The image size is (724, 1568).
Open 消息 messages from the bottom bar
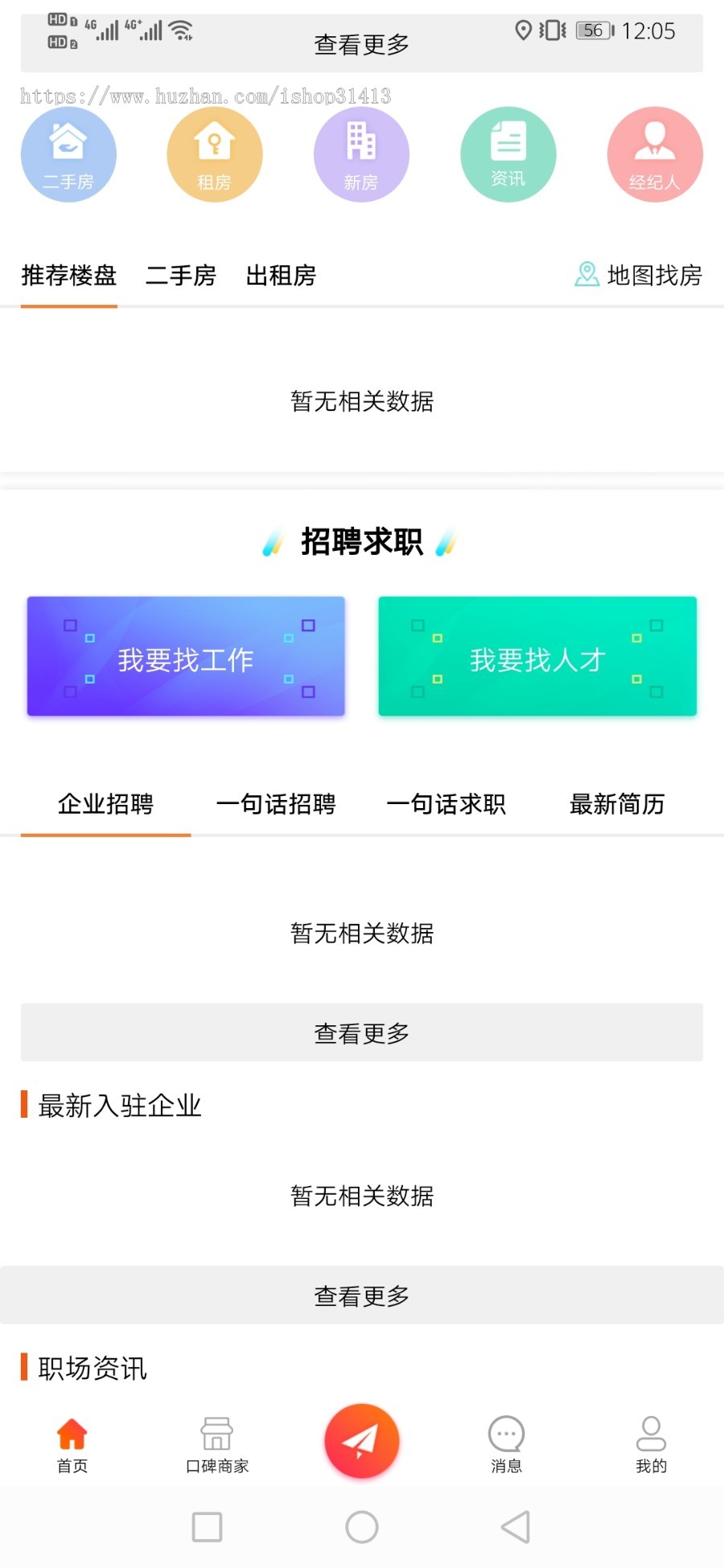tap(506, 1443)
